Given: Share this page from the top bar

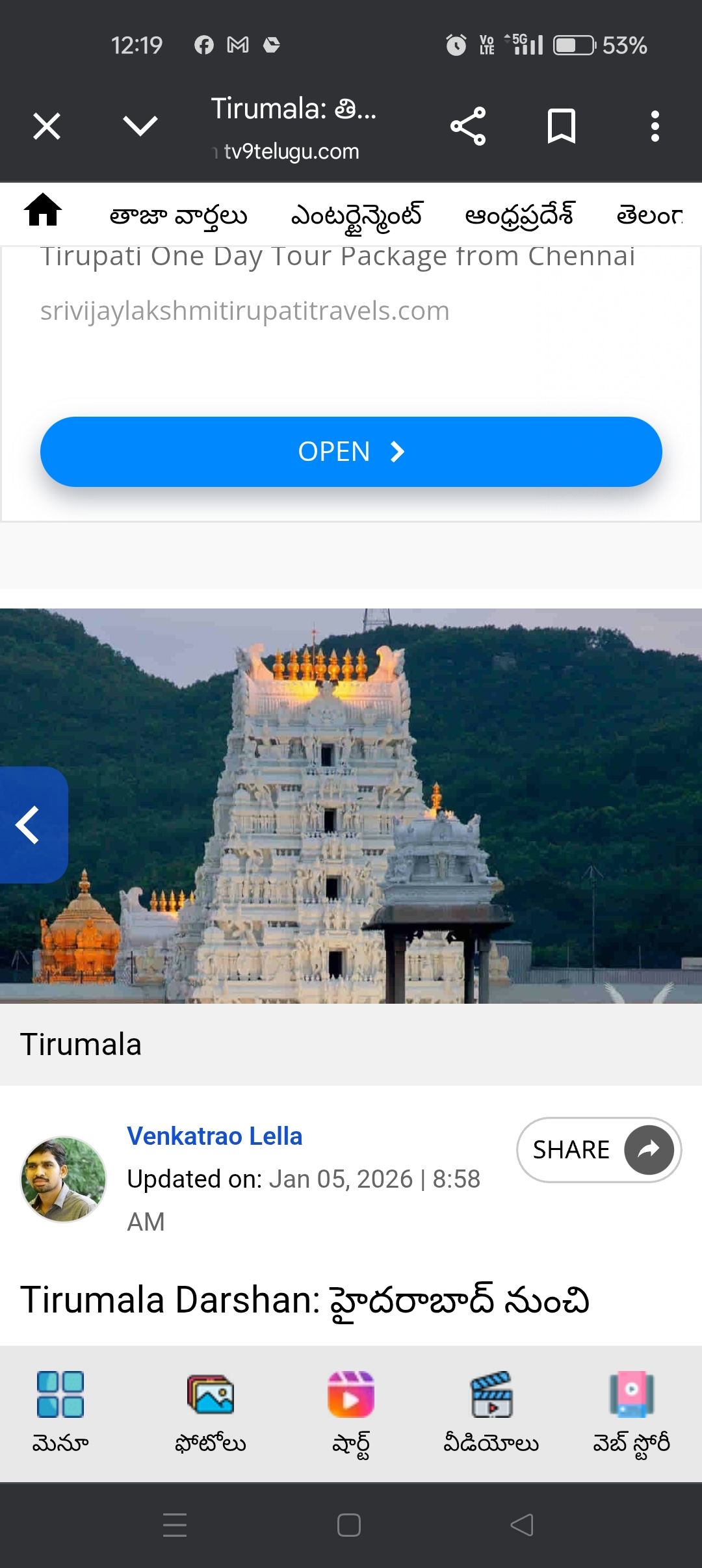Looking at the screenshot, I should tap(468, 126).
